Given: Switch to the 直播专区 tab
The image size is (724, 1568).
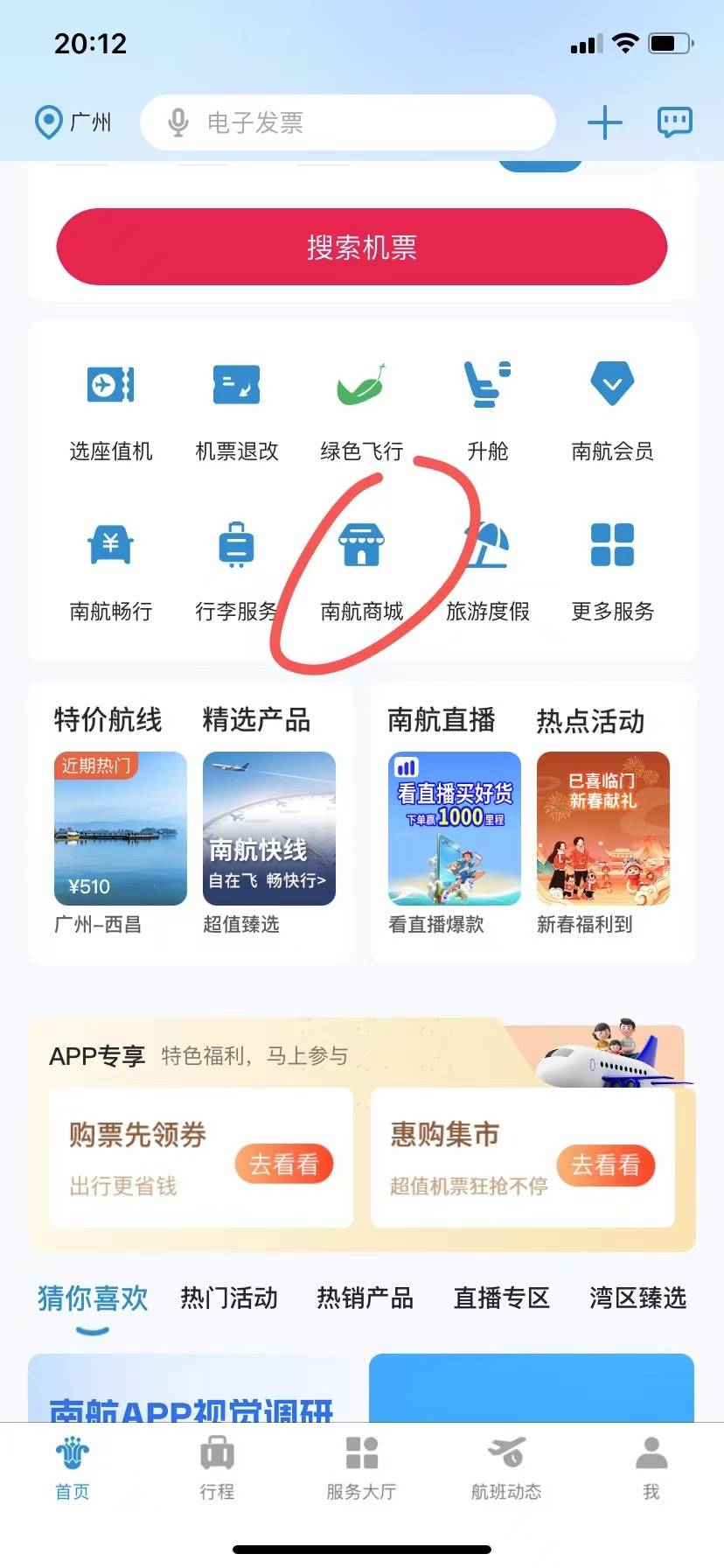Looking at the screenshot, I should coord(501,1298).
